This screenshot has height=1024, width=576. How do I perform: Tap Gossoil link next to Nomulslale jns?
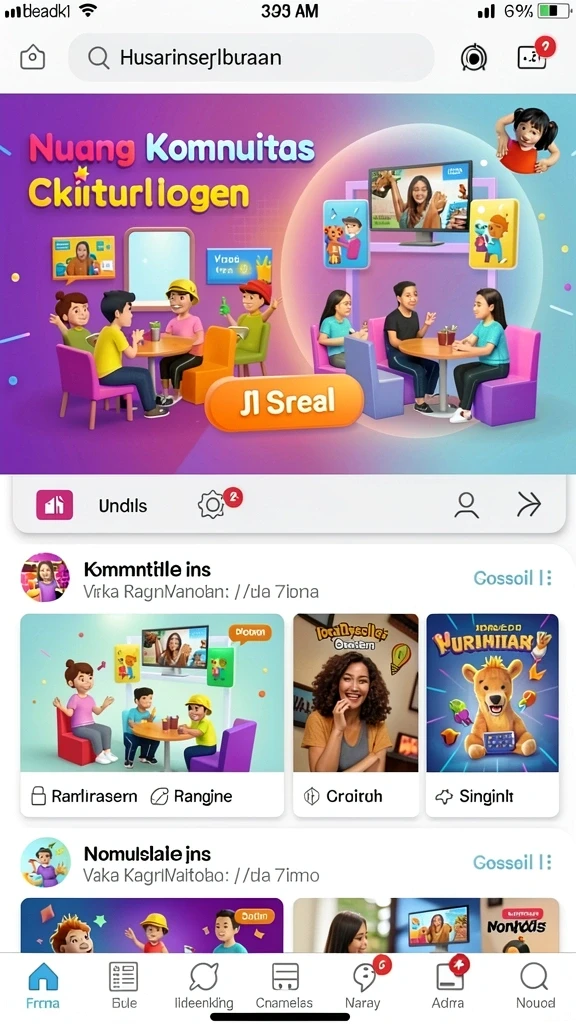pos(513,863)
